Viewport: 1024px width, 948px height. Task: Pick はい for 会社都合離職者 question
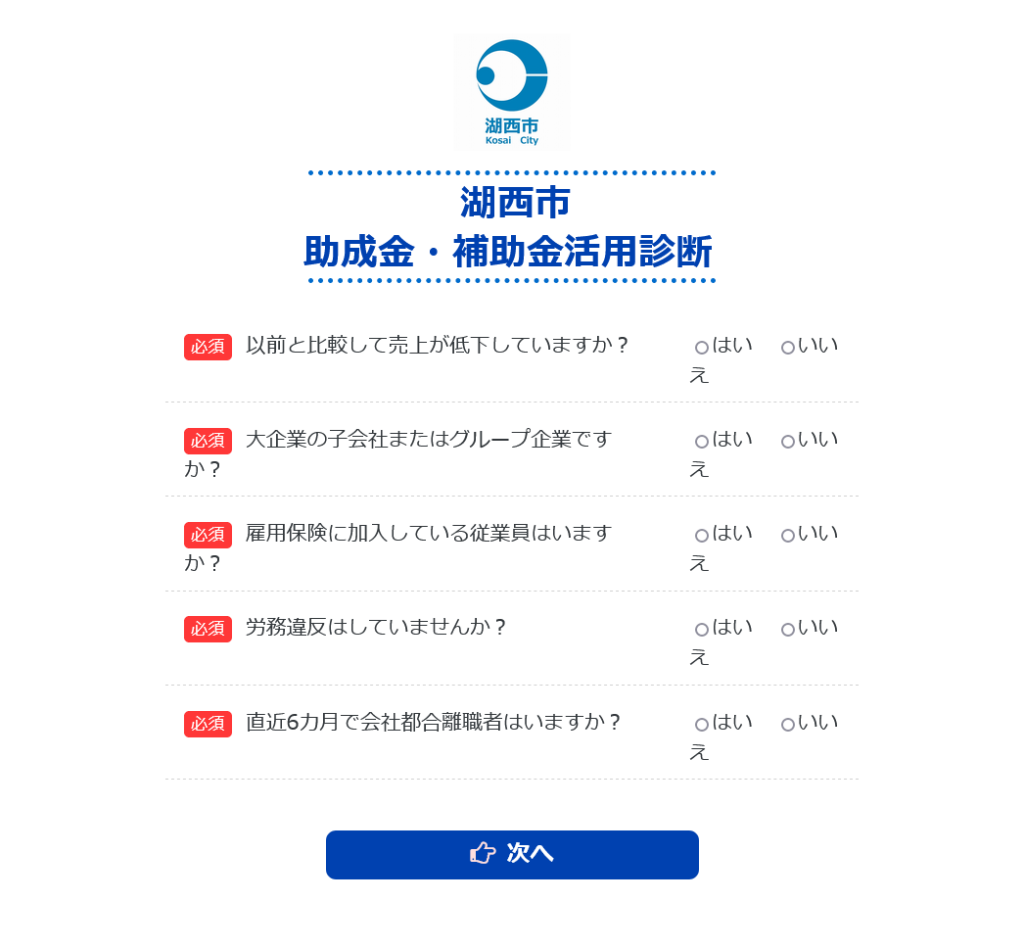tap(702, 725)
